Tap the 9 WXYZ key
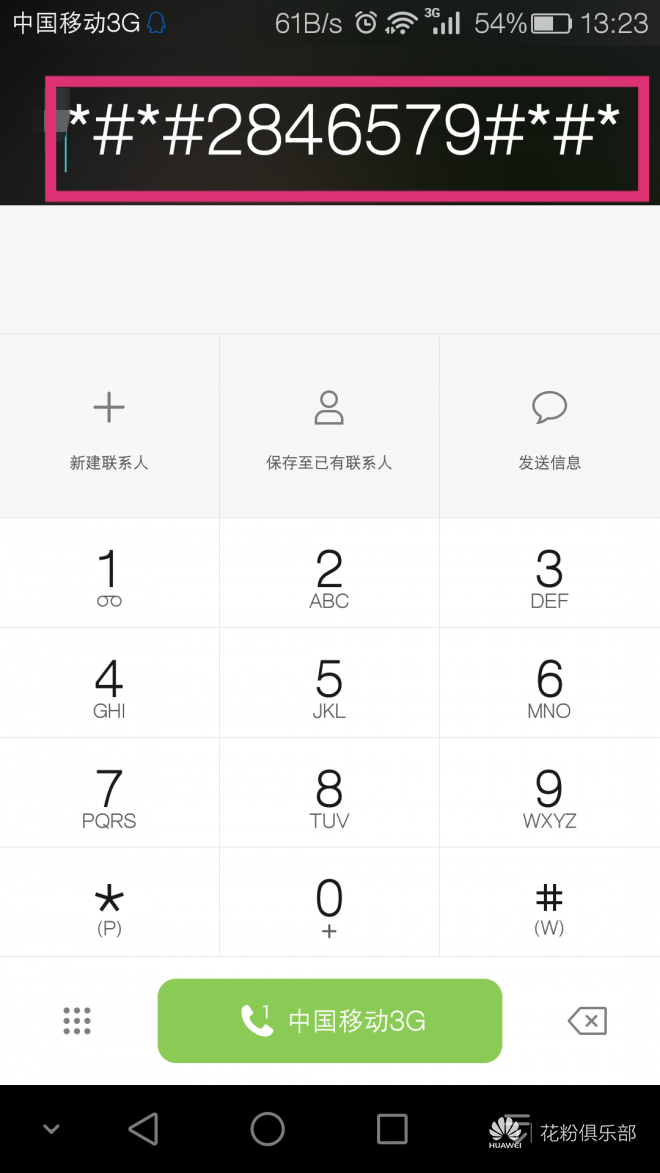The image size is (660, 1173). 549,793
